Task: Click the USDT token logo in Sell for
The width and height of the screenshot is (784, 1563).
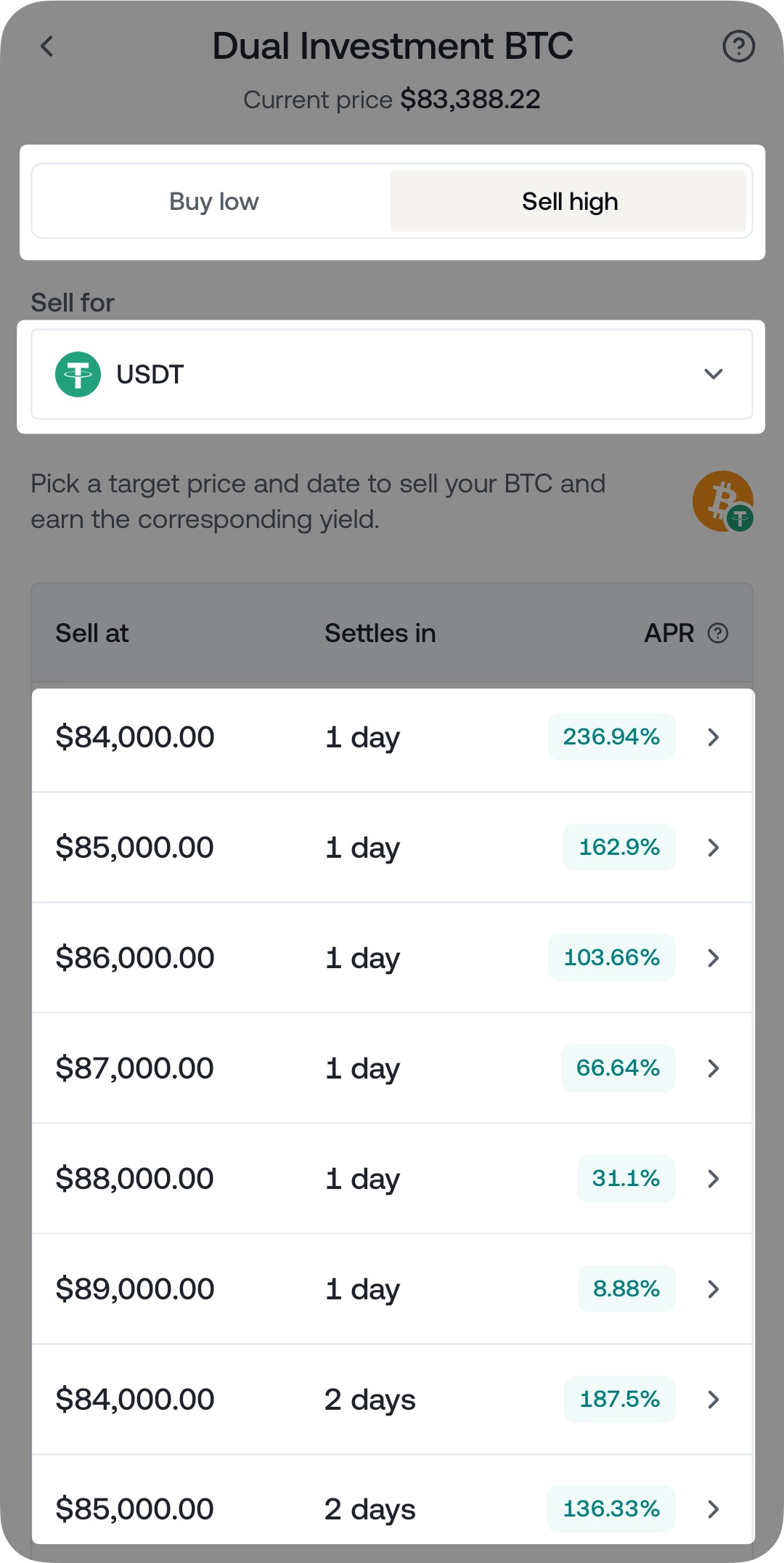Action: pyautogui.click(x=80, y=374)
